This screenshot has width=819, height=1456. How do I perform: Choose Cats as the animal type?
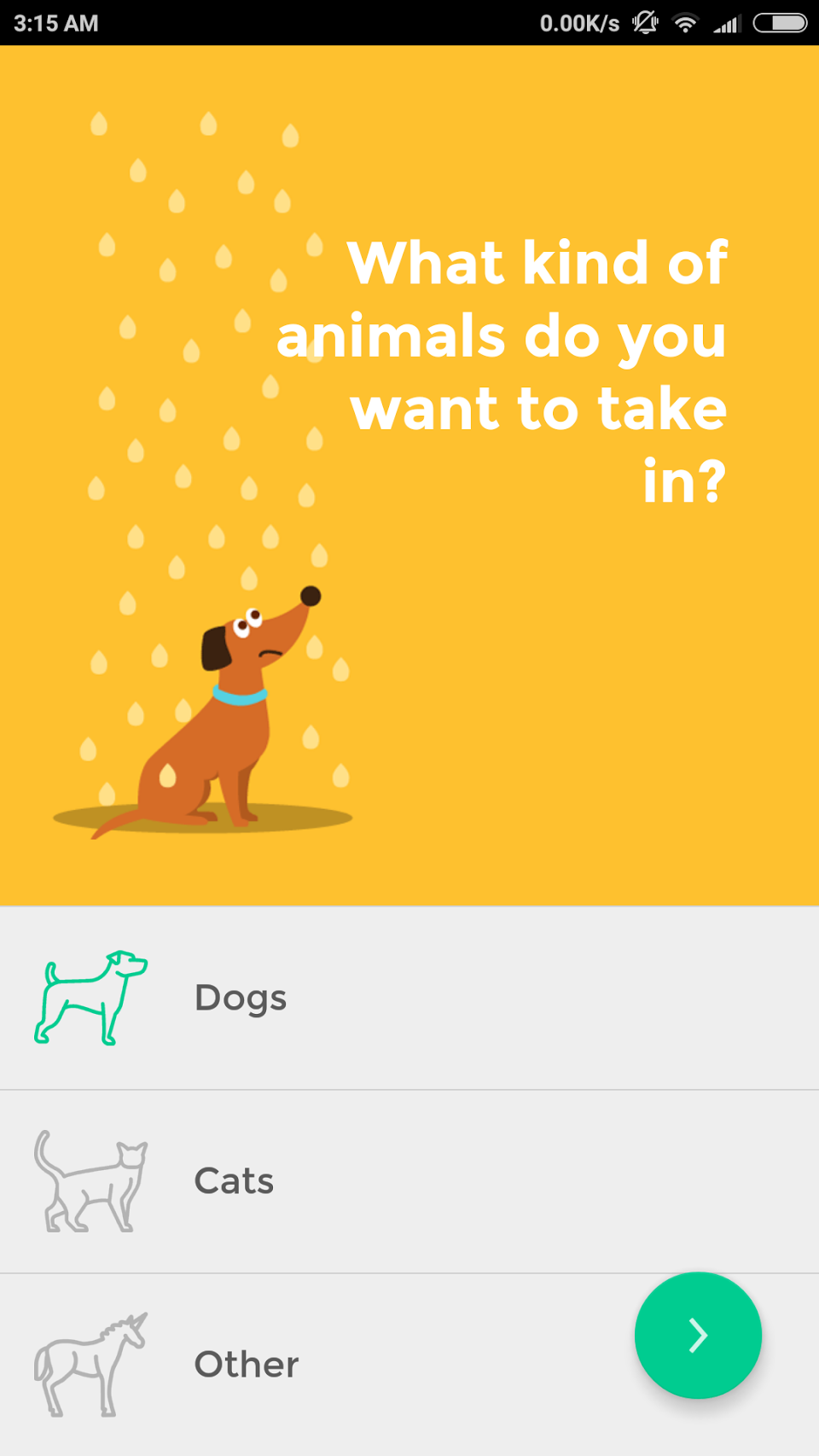[x=409, y=1181]
